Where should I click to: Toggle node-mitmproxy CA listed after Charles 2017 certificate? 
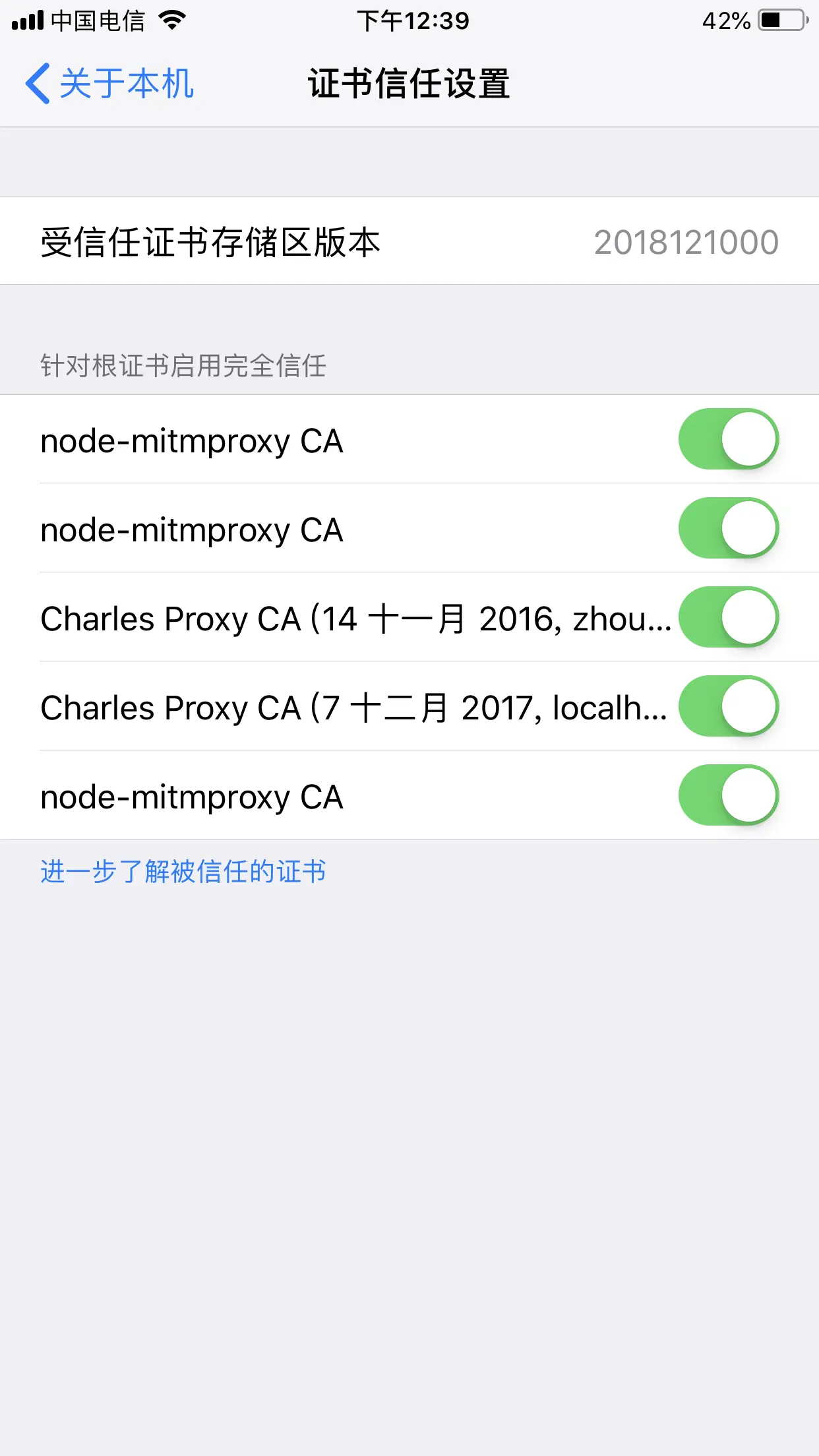[x=728, y=795]
